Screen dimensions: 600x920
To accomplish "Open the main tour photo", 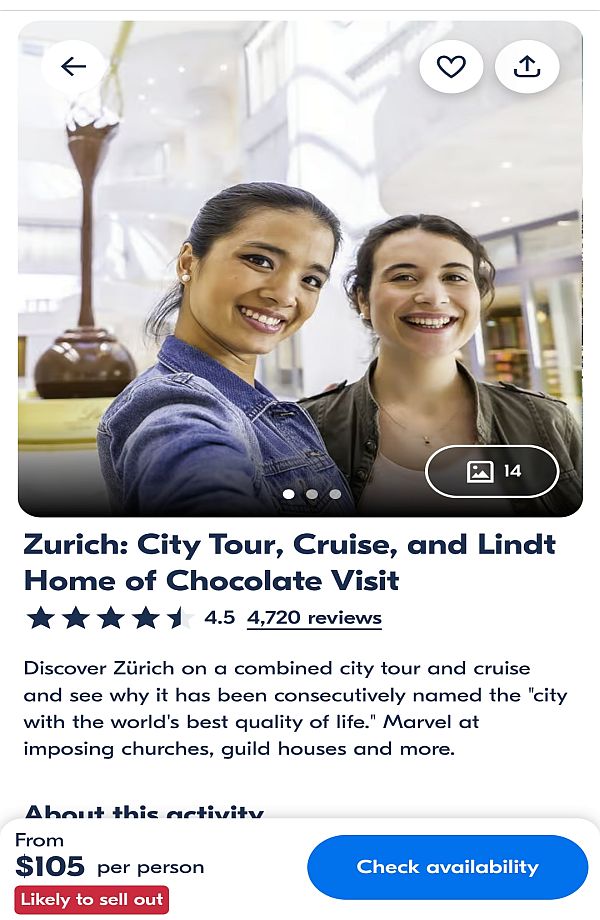I will [300, 280].
